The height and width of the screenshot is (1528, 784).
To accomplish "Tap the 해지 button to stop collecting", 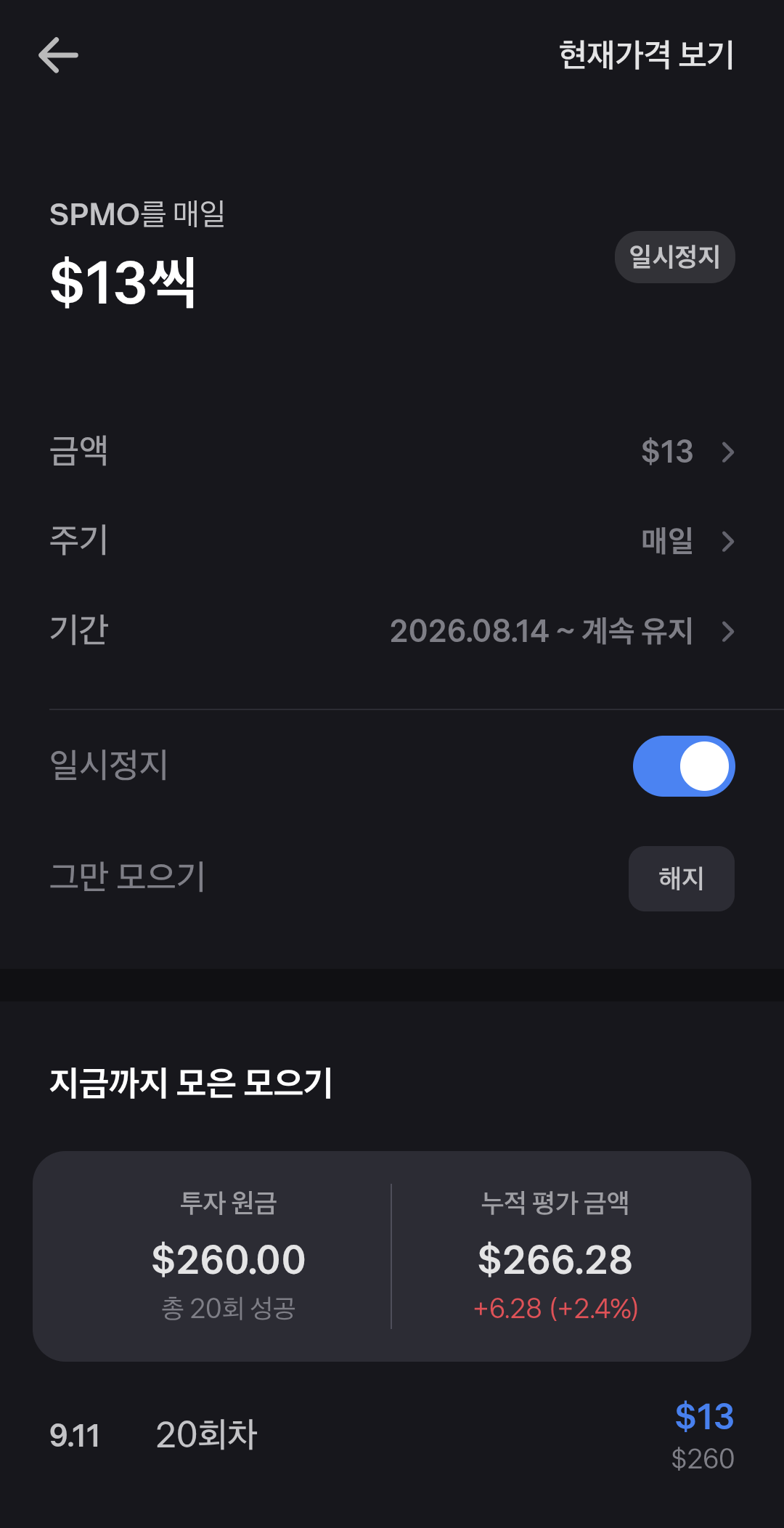I will point(682,879).
